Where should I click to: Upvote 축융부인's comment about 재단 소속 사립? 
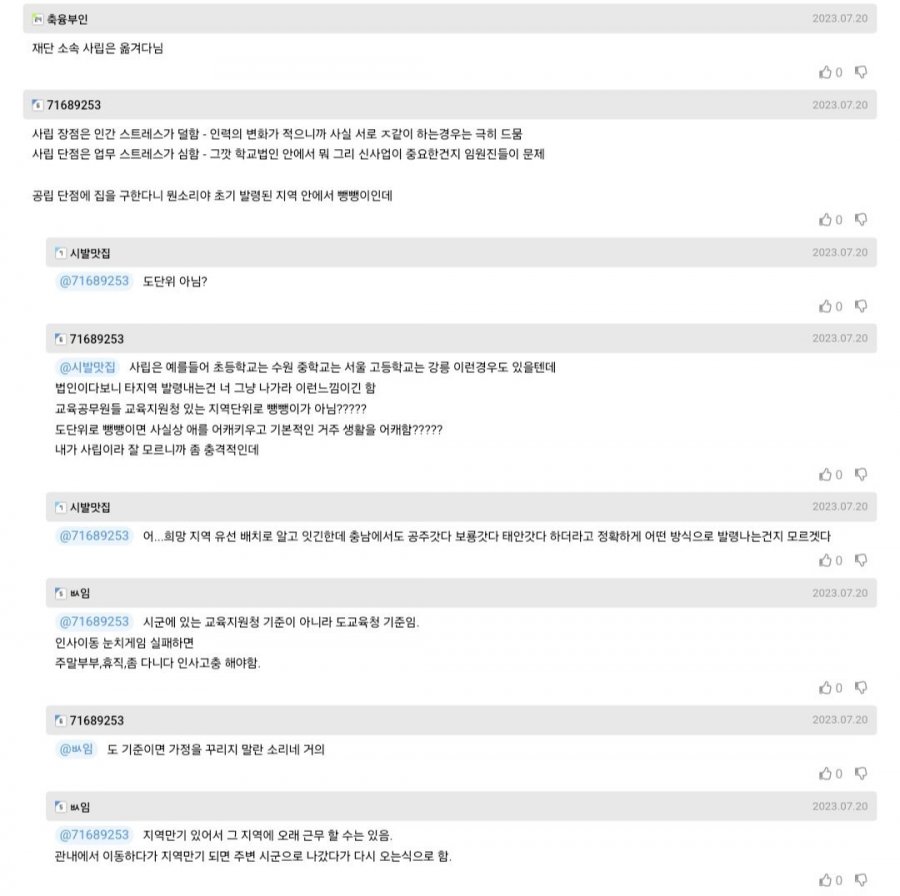[826, 72]
